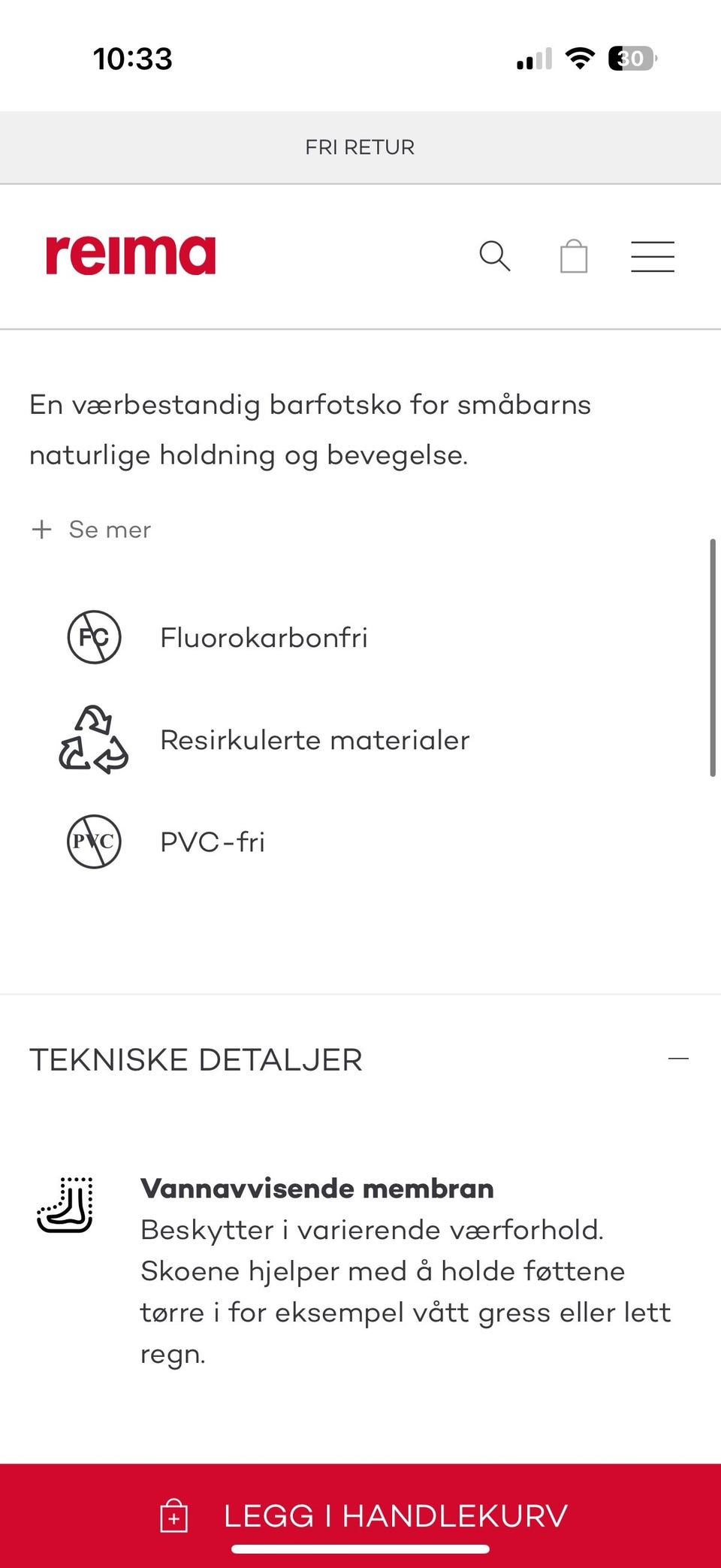Viewport: 721px width, 1568px height.
Task: Click the FRI RETUR banner
Action: point(360,147)
